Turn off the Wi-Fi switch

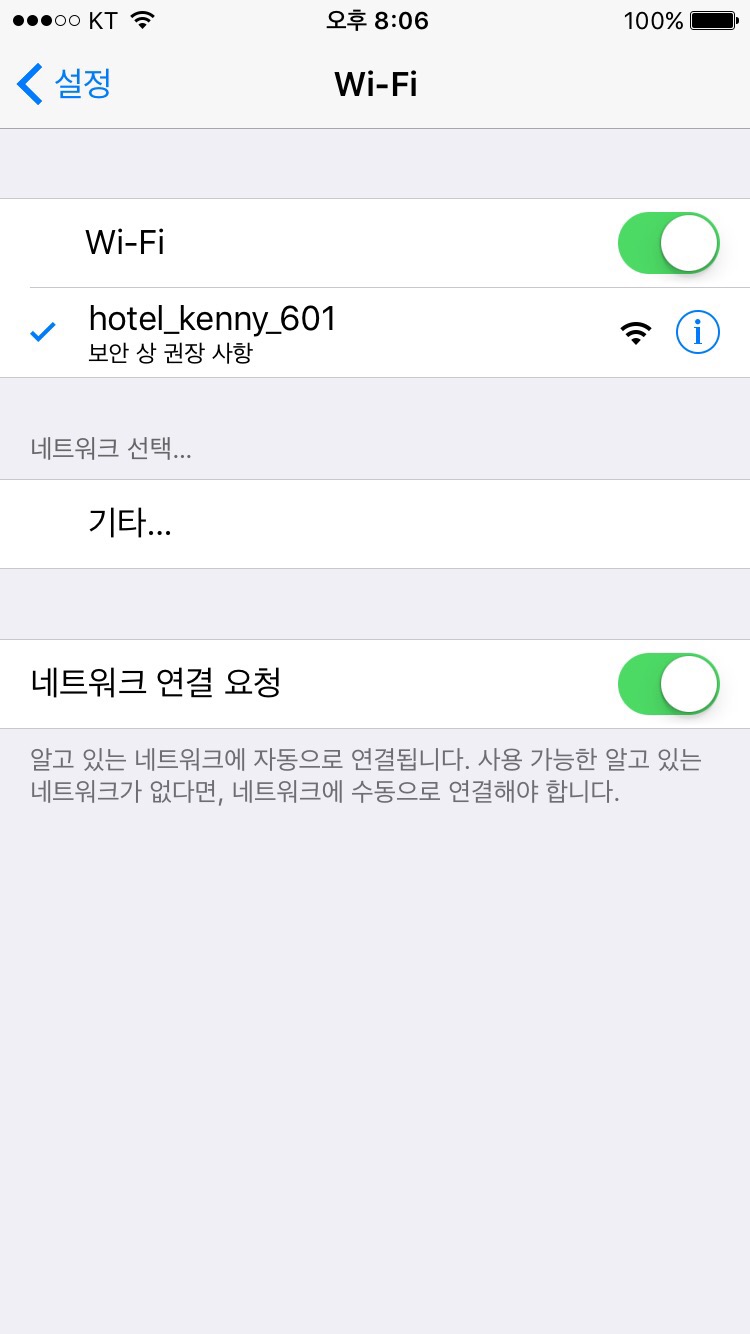coord(668,243)
